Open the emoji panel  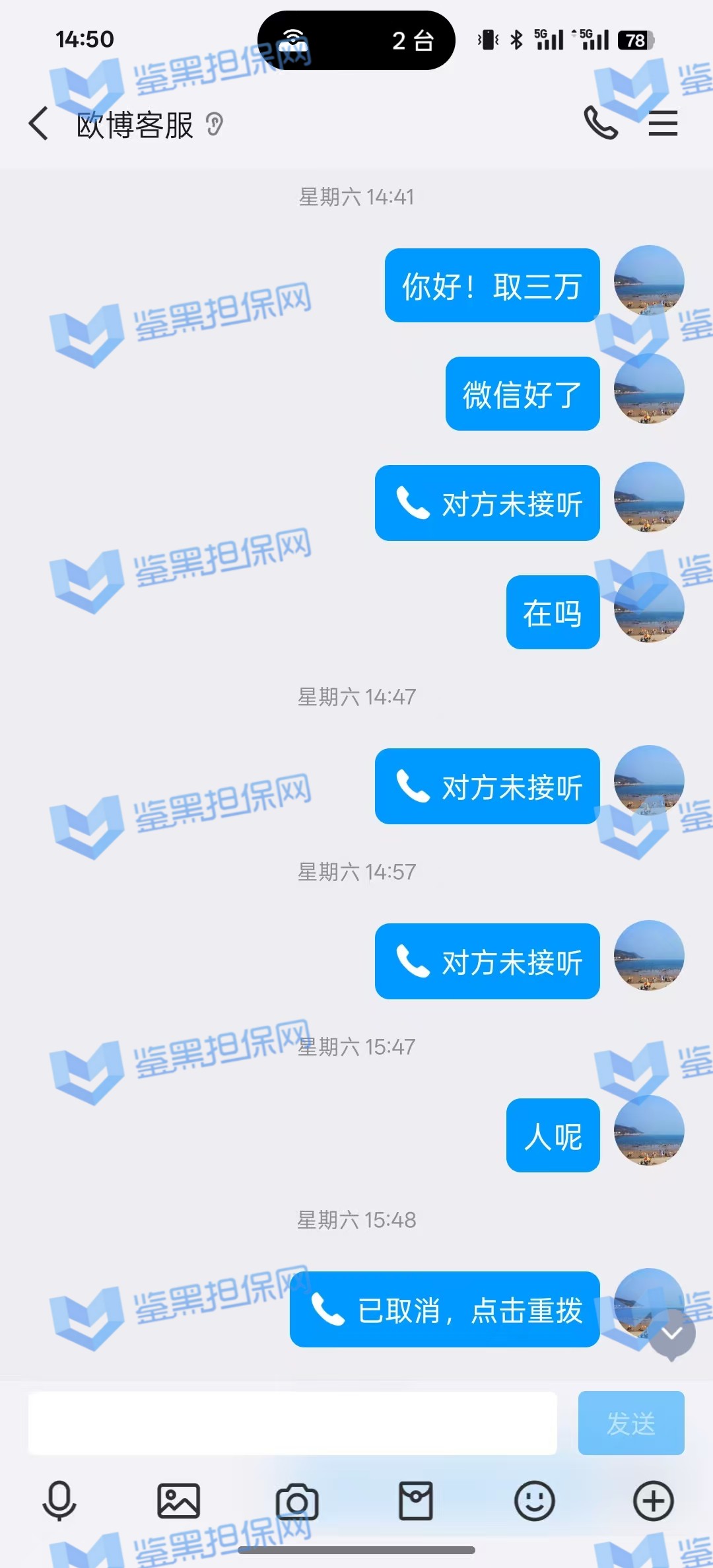click(x=534, y=1501)
